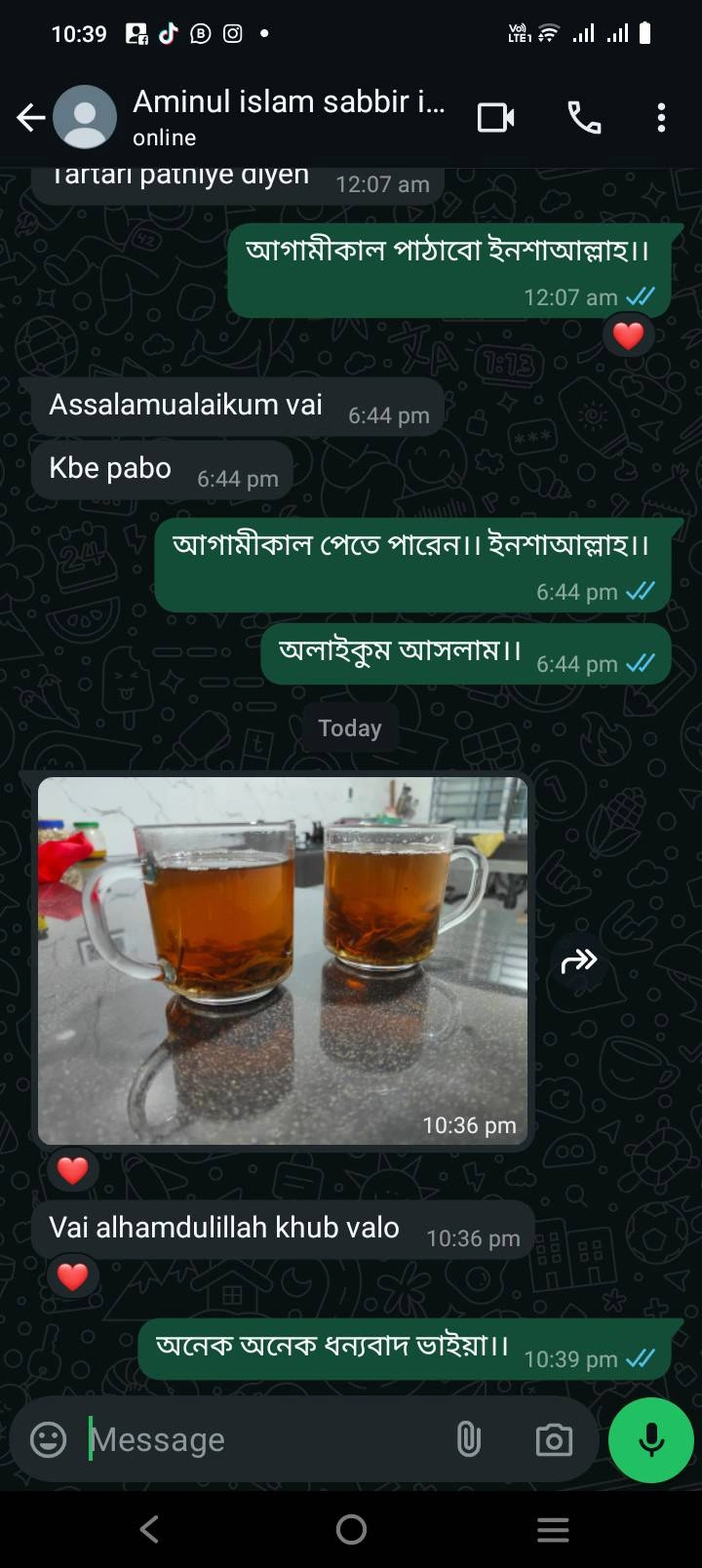Viewport: 702px width, 1568px height.
Task: Start a video call
Action: coord(495,118)
